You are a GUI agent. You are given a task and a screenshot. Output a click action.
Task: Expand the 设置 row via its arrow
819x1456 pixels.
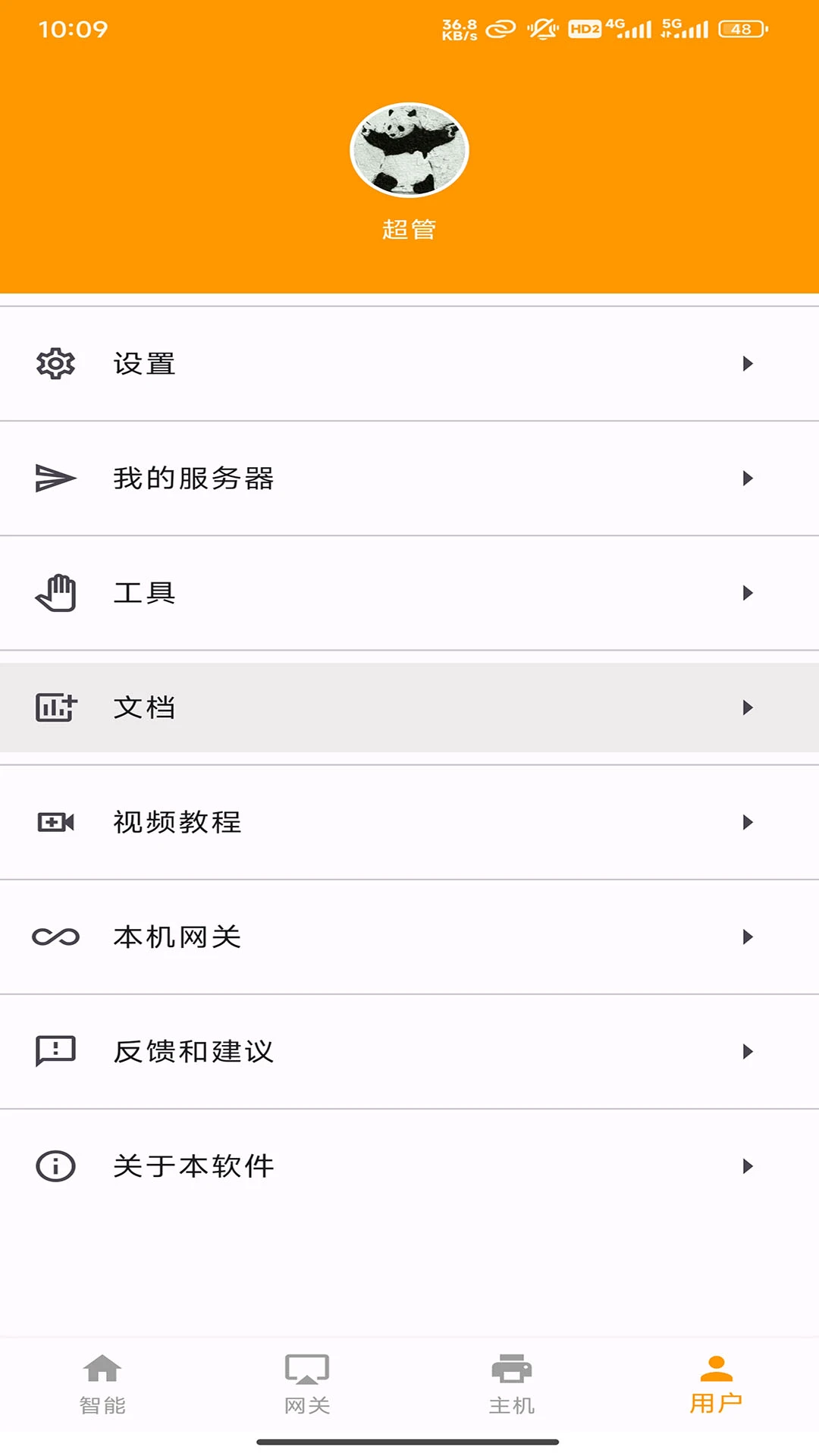748,363
